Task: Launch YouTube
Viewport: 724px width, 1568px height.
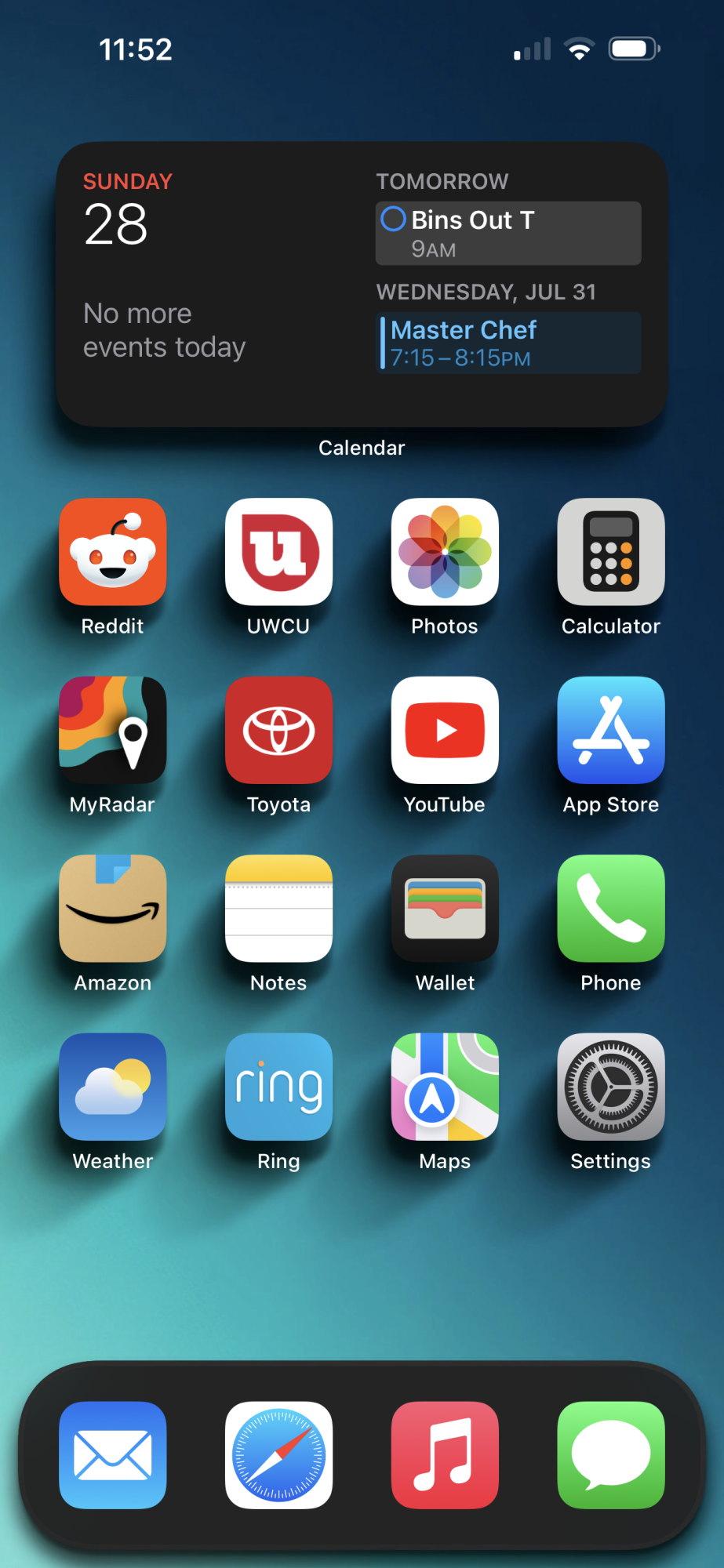Action: [445, 730]
